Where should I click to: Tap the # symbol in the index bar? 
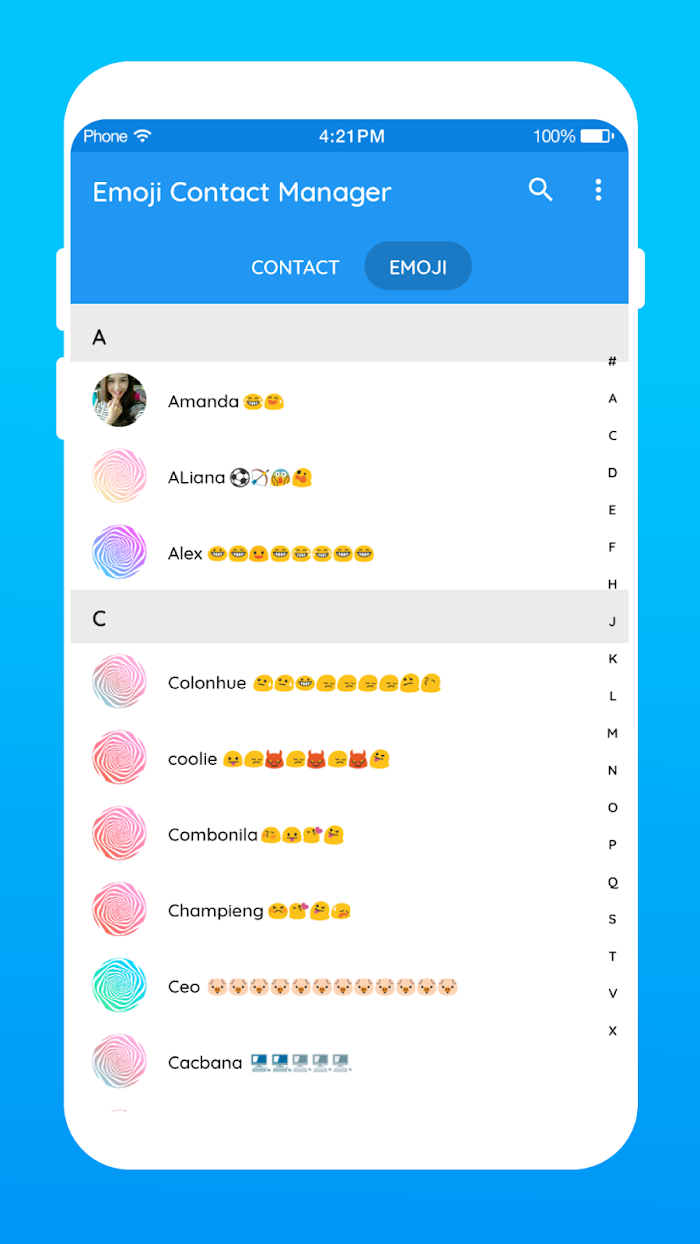(612, 361)
